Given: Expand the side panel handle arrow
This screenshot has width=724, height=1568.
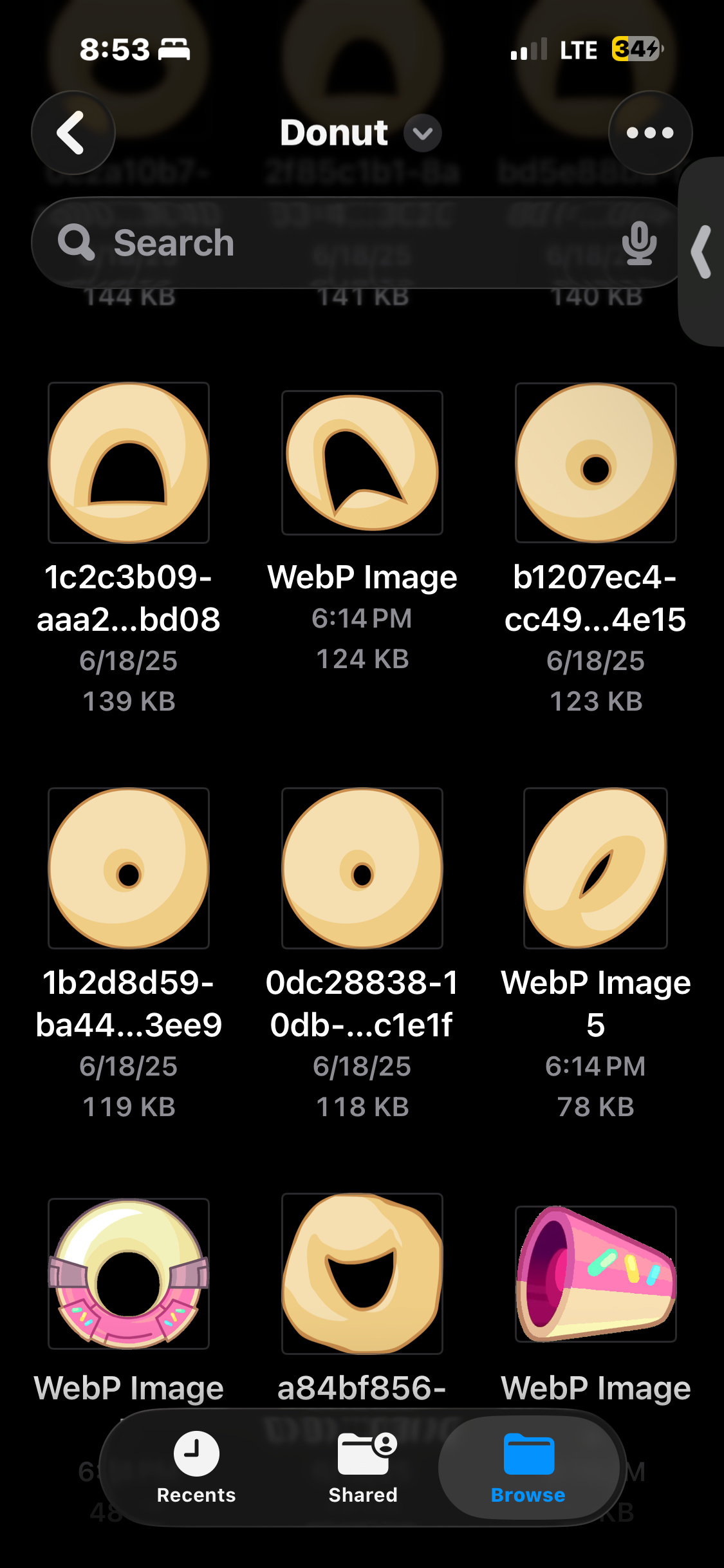Looking at the screenshot, I should (701, 252).
